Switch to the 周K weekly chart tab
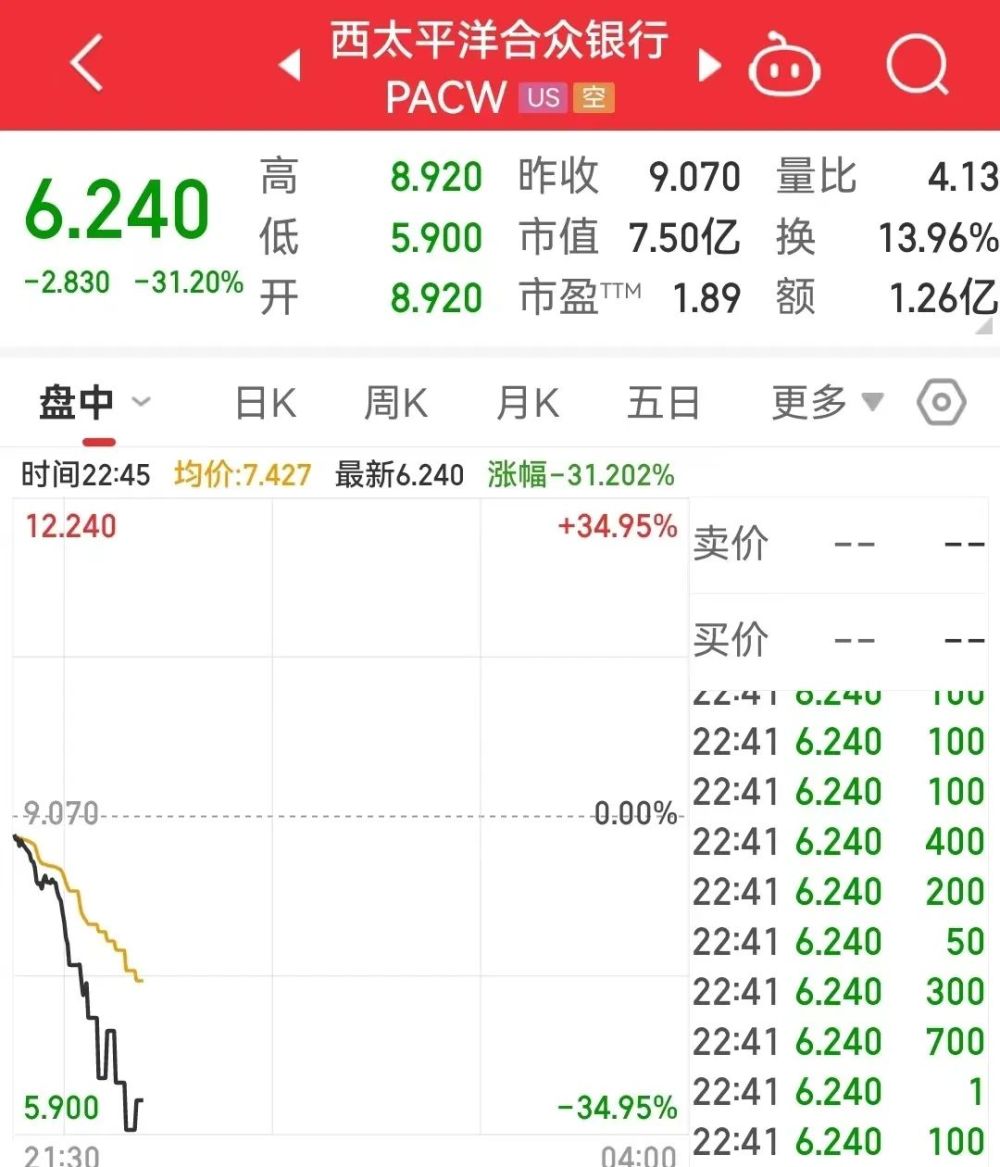 (395, 400)
